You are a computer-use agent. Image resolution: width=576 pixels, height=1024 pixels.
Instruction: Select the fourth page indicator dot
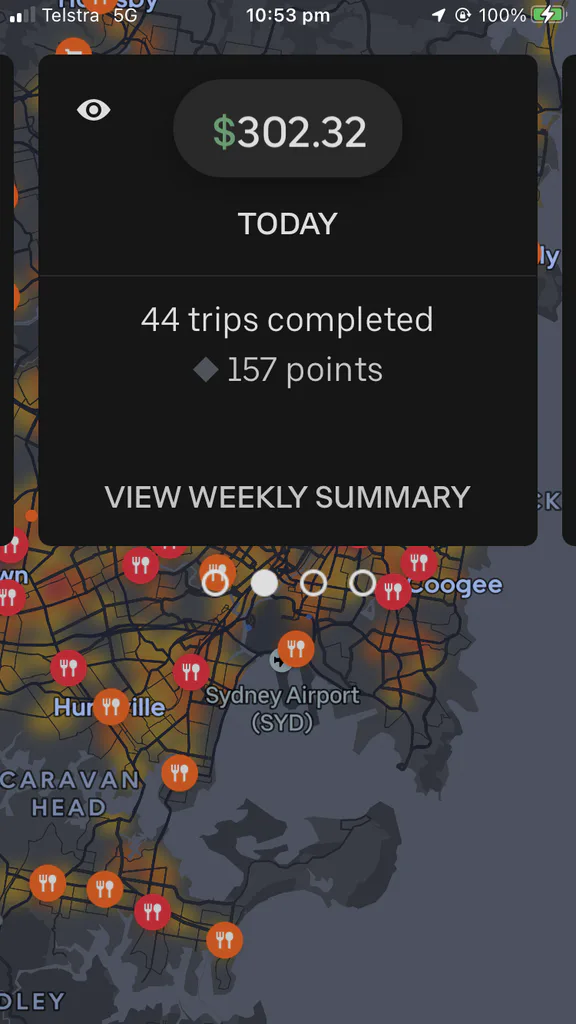click(x=362, y=583)
